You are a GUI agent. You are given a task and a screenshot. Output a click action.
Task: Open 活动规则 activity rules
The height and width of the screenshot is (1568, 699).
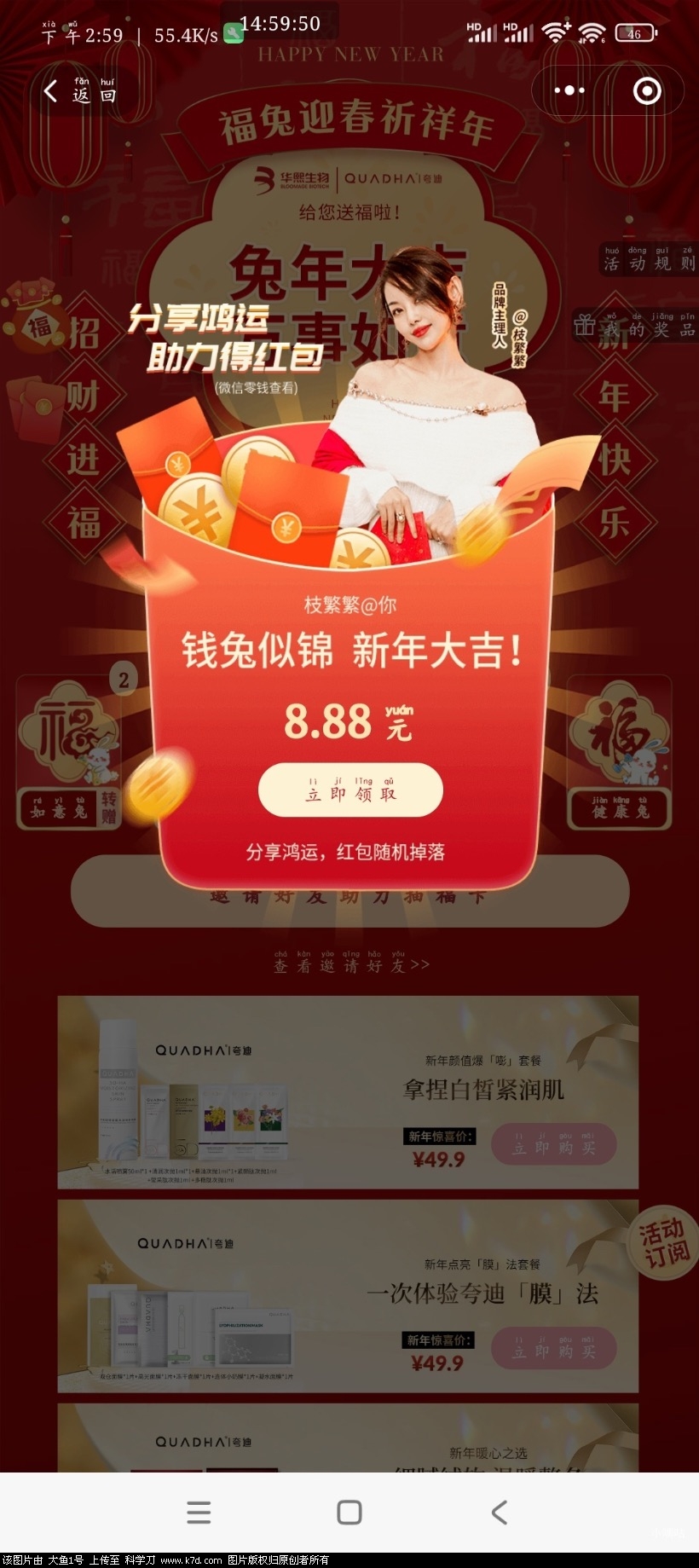pyautogui.click(x=650, y=260)
